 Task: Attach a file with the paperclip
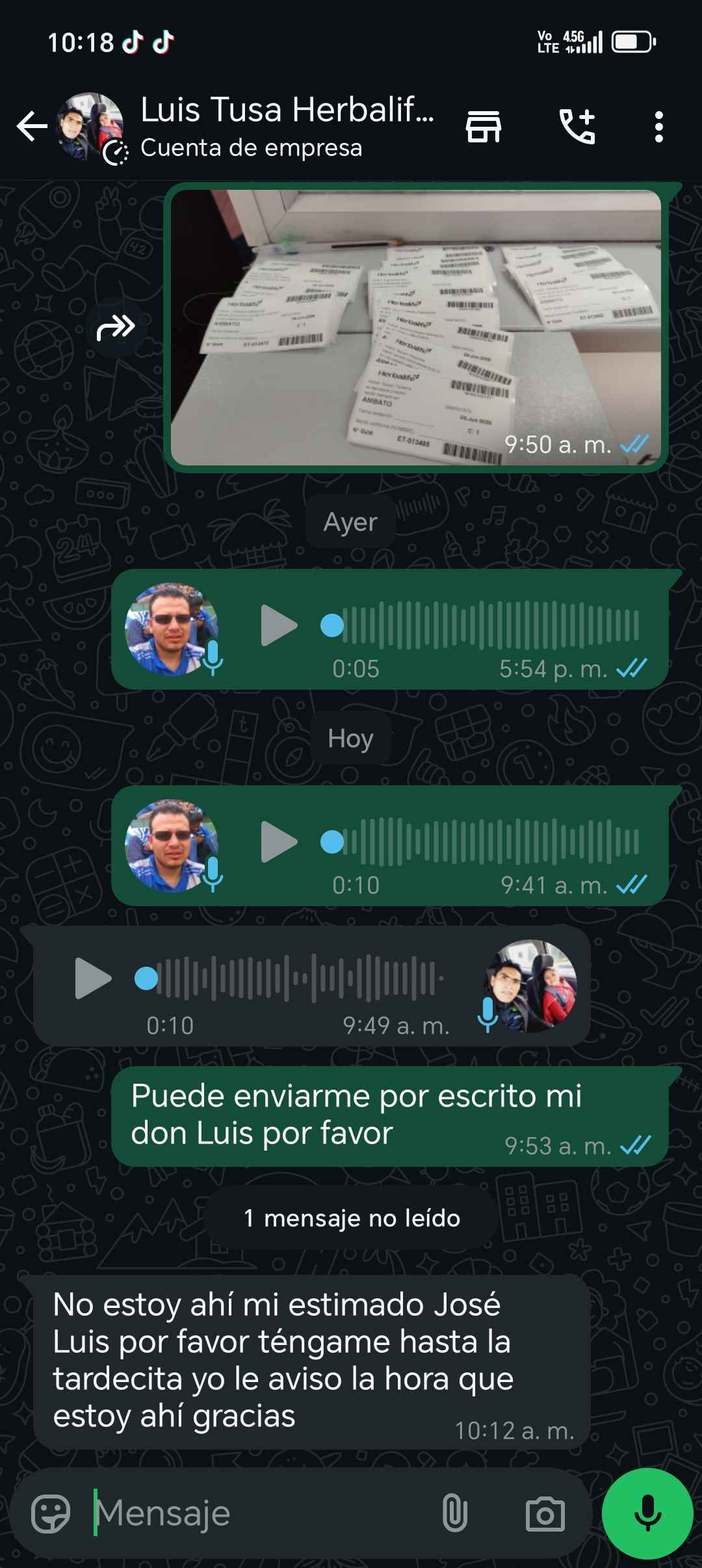coord(454,1513)
